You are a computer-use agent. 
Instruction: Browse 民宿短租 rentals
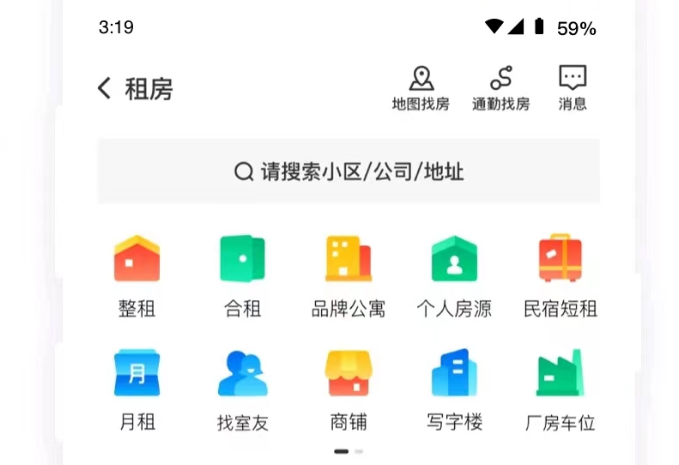[x=560, y=276]
